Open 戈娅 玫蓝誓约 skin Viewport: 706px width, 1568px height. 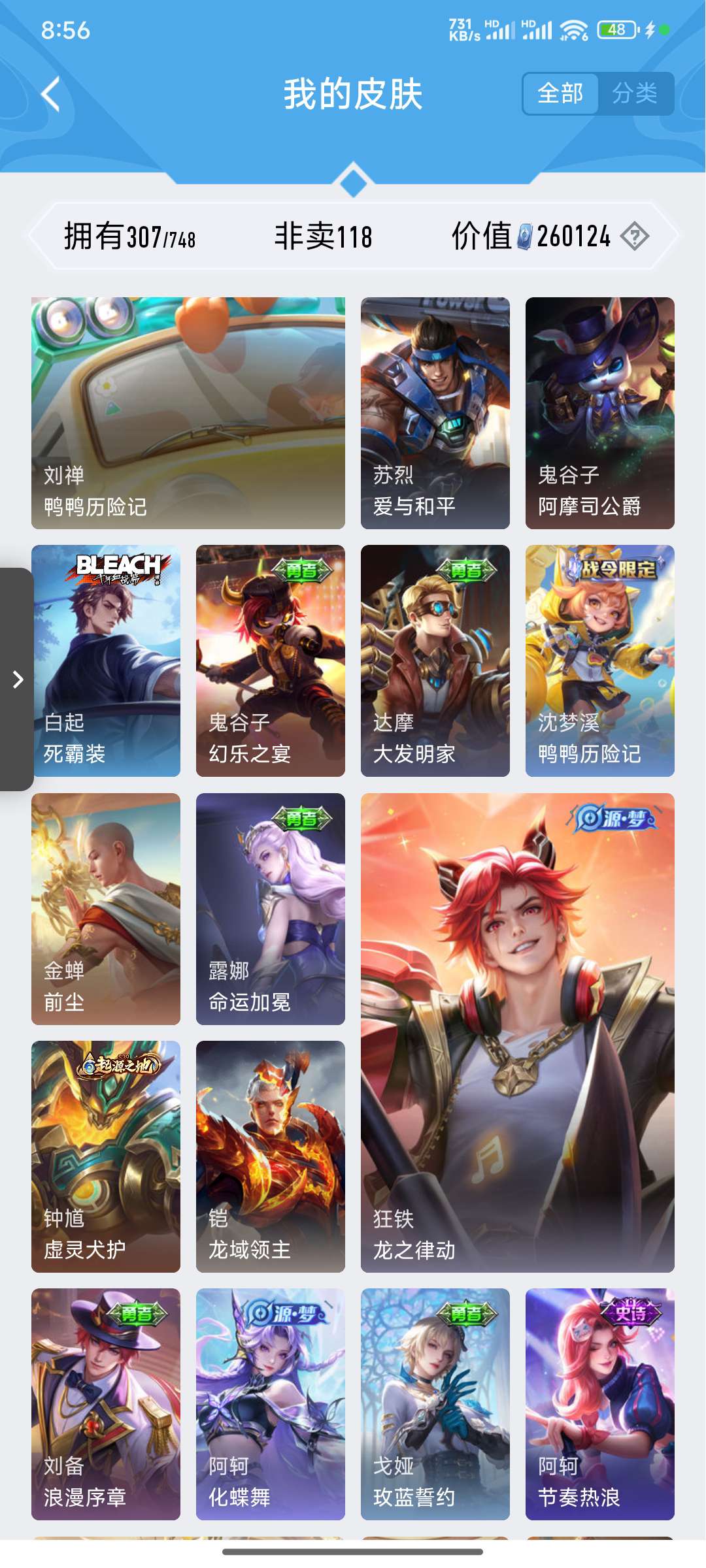pyautogui.click(x=435, y=1403)
